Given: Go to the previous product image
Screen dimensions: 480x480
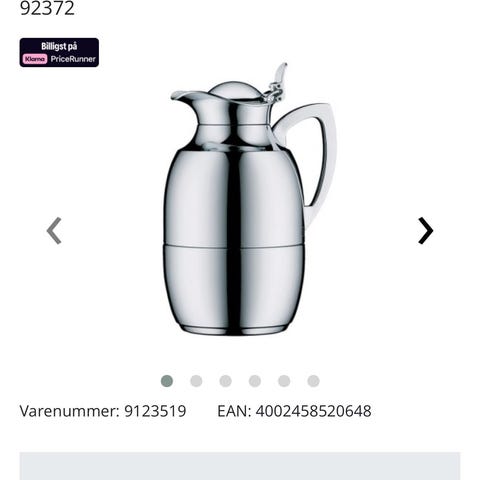Looking at the screenshot, I should [x=54, y=231].
